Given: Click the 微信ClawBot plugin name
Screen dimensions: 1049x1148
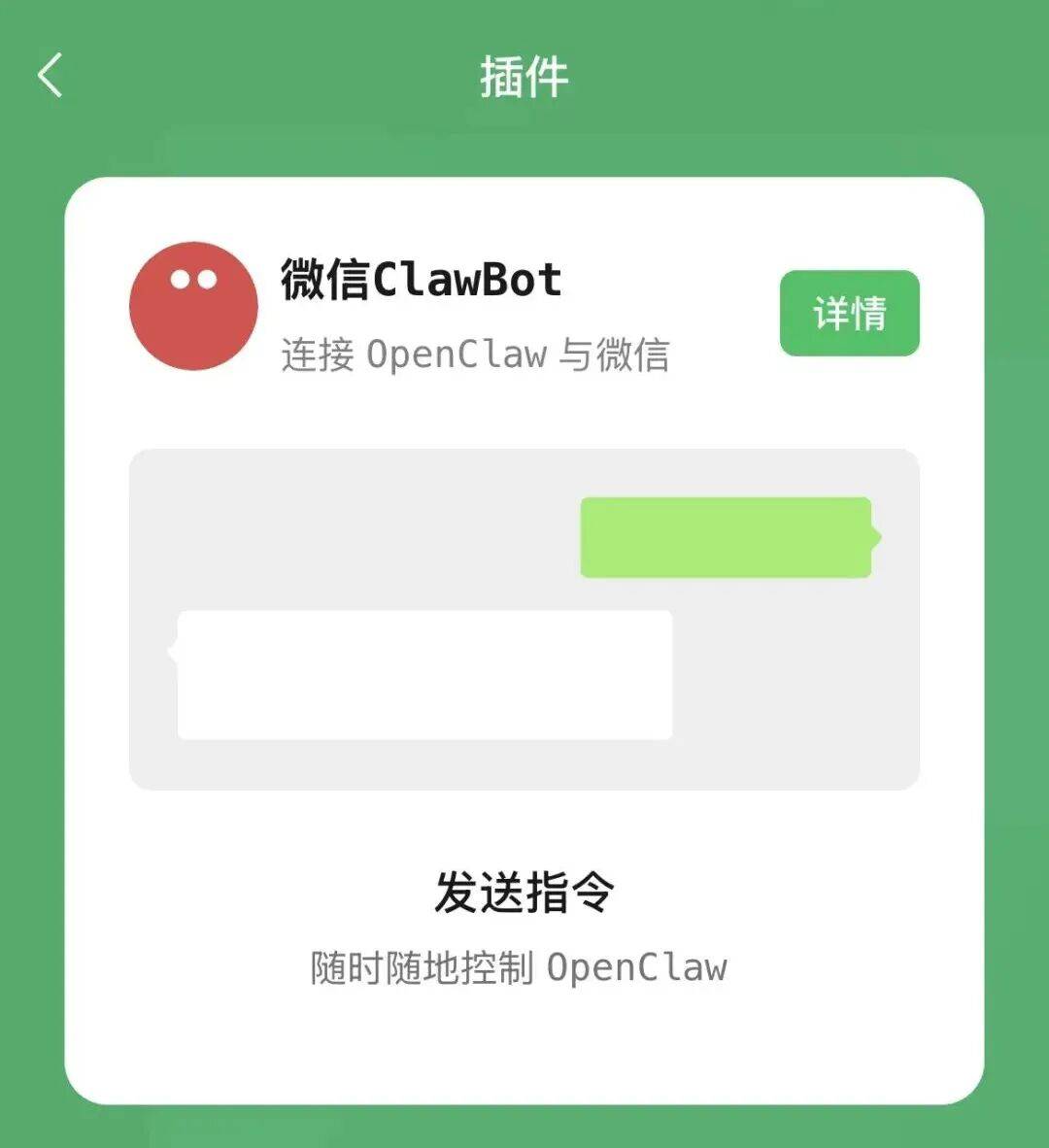Looking at the screenshot, I should point(421,281).
